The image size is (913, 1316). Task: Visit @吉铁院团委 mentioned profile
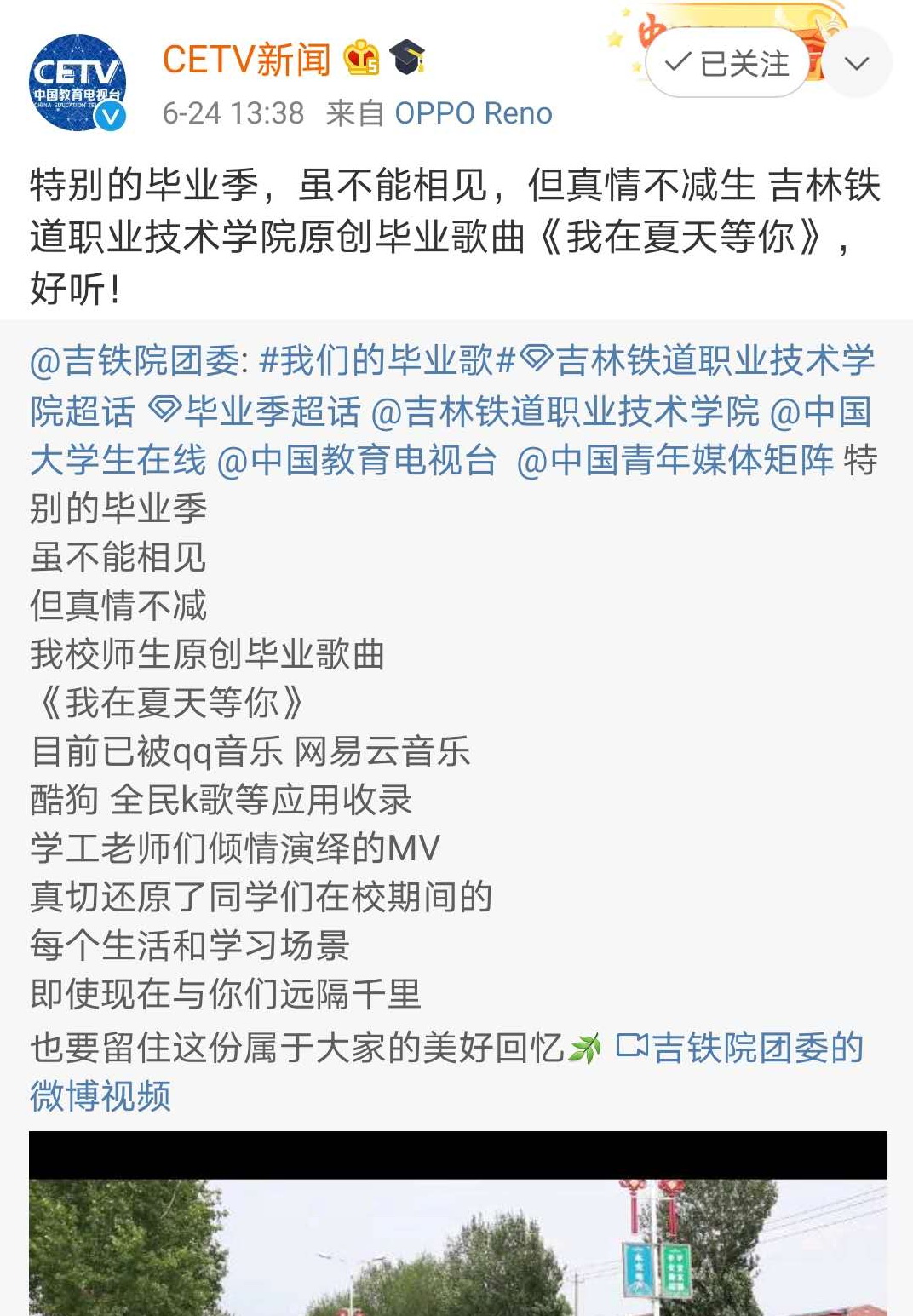tap(136, 361)
